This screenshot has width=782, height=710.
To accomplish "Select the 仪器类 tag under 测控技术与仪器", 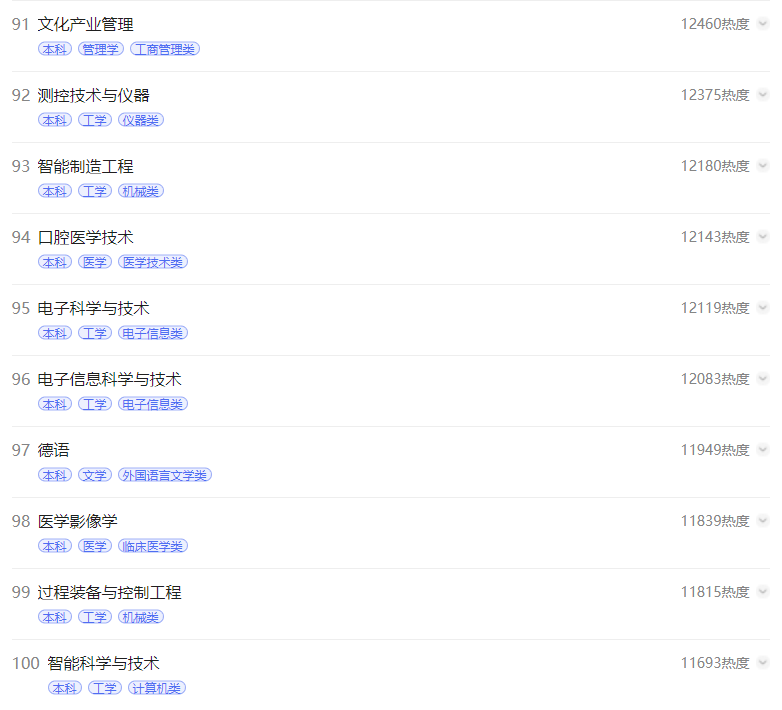I will (140, 120).
